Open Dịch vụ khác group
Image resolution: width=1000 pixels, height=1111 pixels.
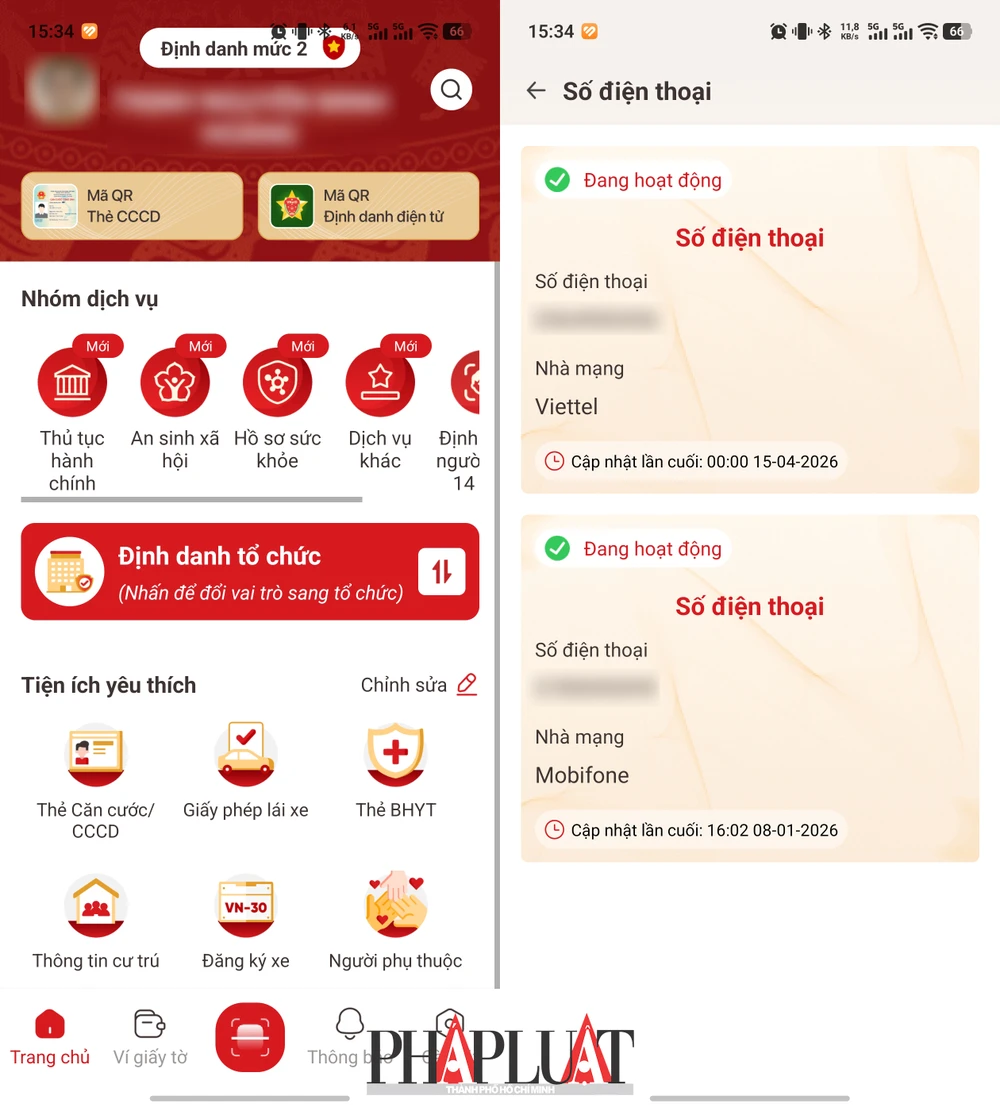click(380, 383)
